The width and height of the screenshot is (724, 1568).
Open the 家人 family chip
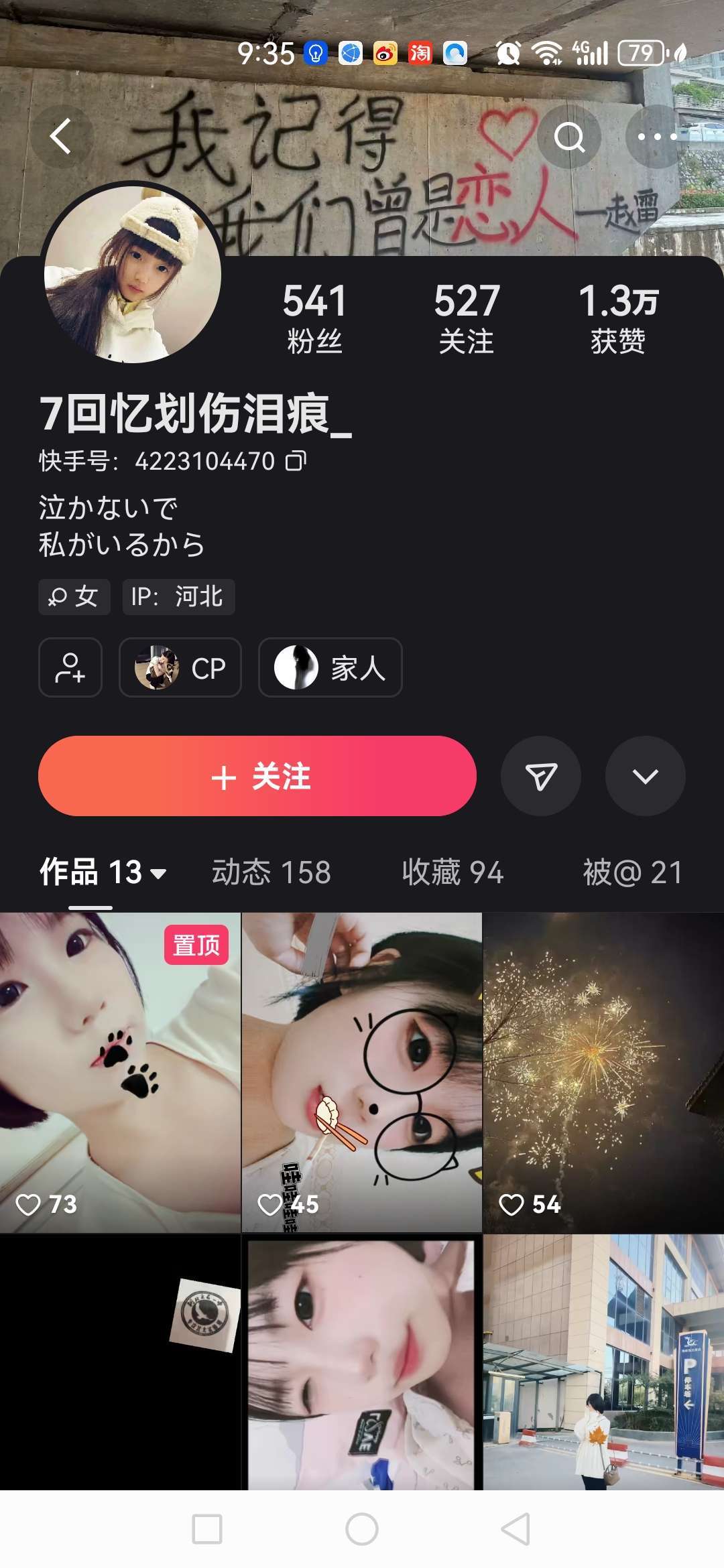point(330,667)
